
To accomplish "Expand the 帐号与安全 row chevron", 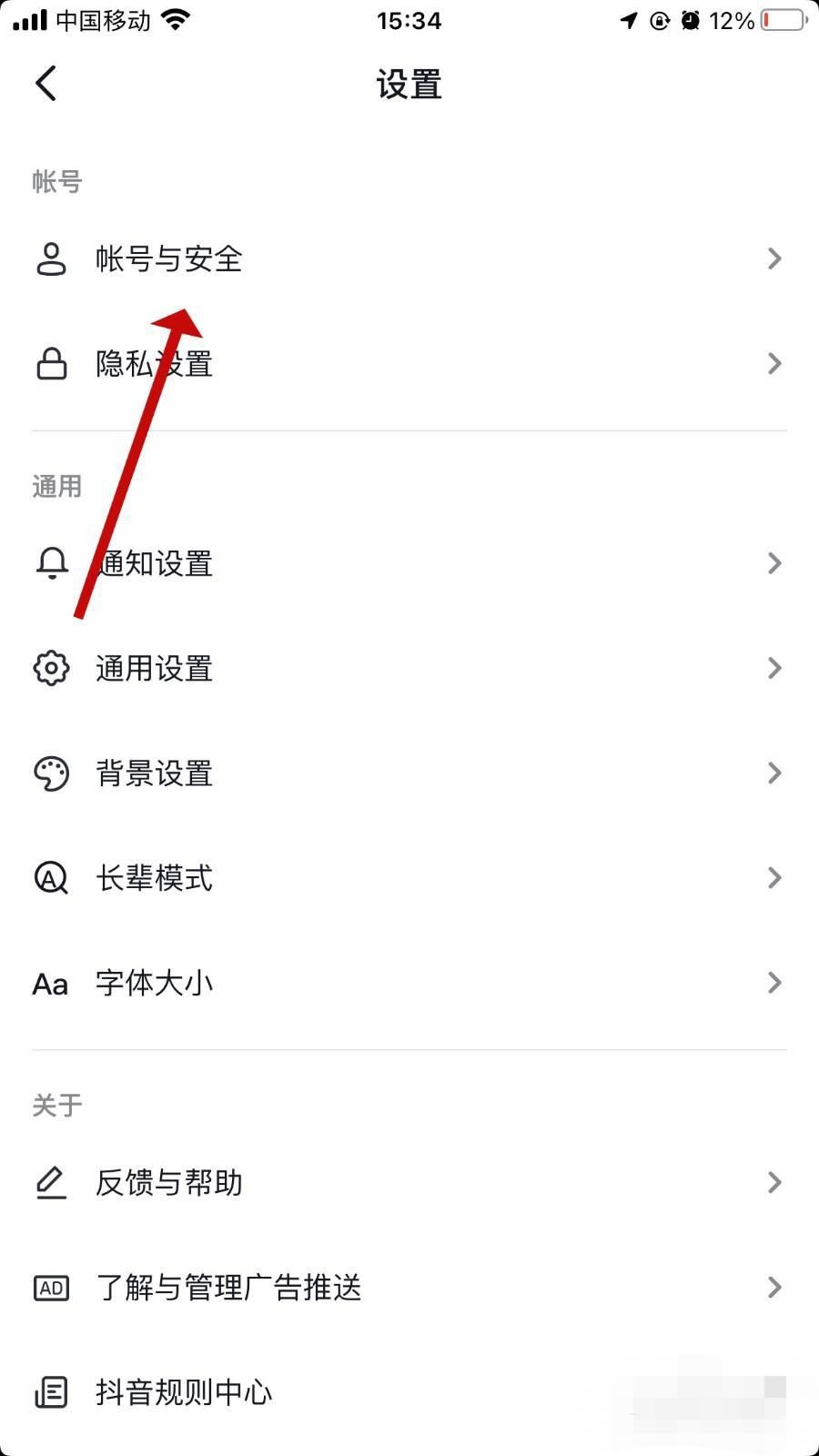I will point(774,258).
